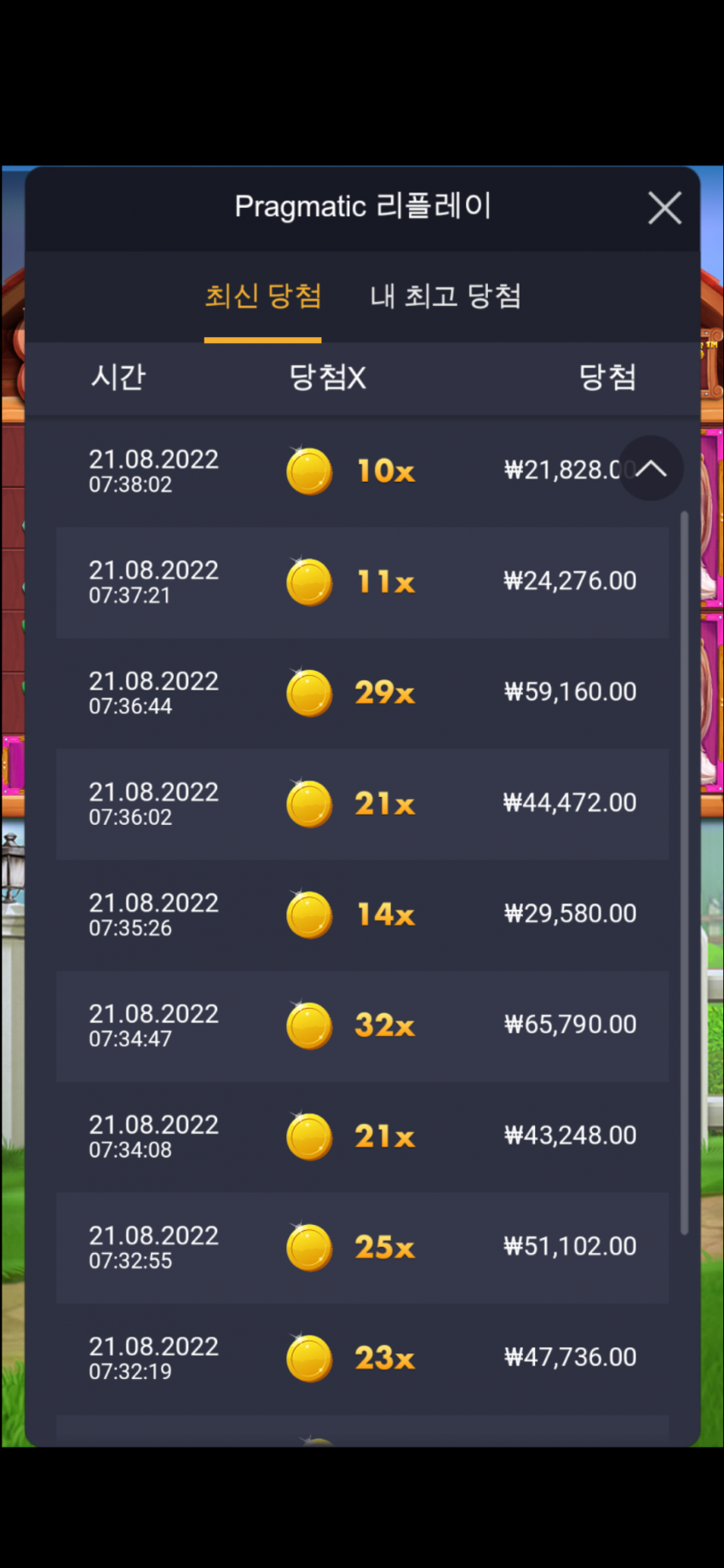The image size is (724, 1568).
Task: Open the 21x replay at 07:36:02
Action: 363,804
